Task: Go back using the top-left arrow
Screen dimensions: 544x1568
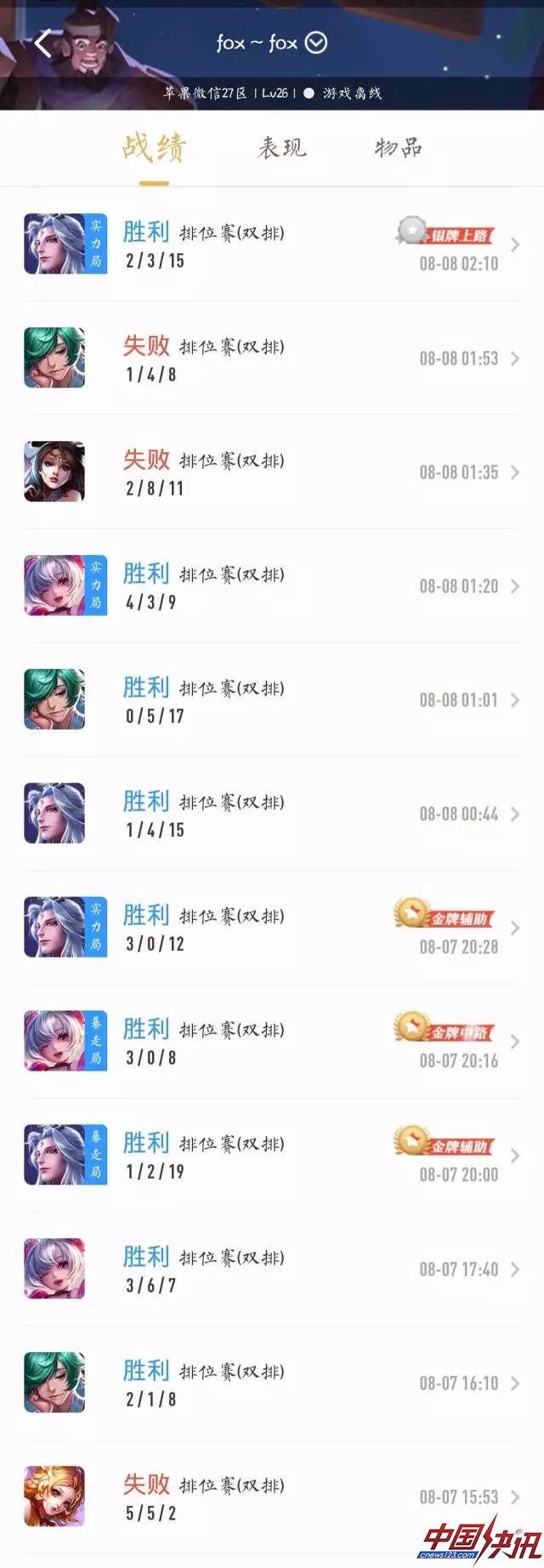Action: pyautogui.click(x=44, y=43)
